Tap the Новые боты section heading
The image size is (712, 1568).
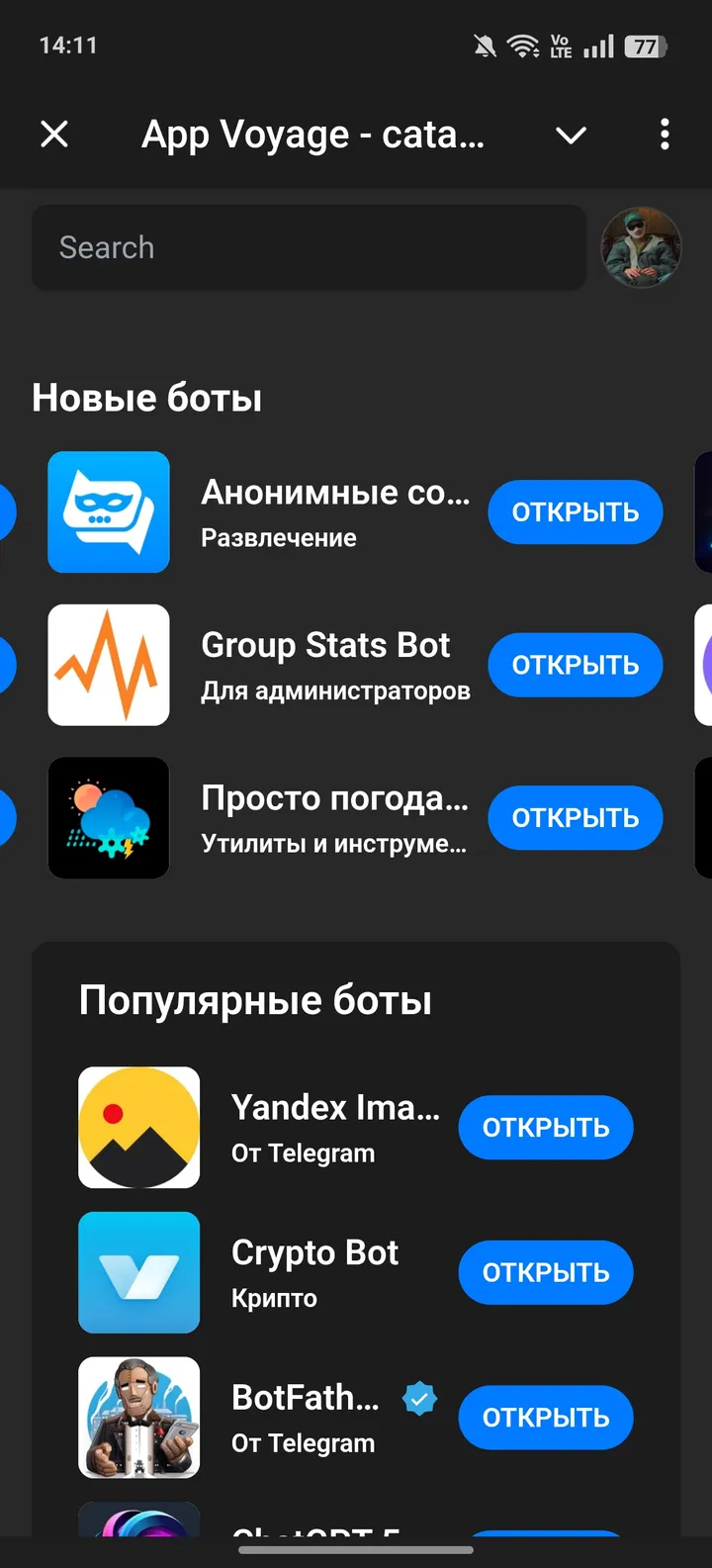(146, 398)
